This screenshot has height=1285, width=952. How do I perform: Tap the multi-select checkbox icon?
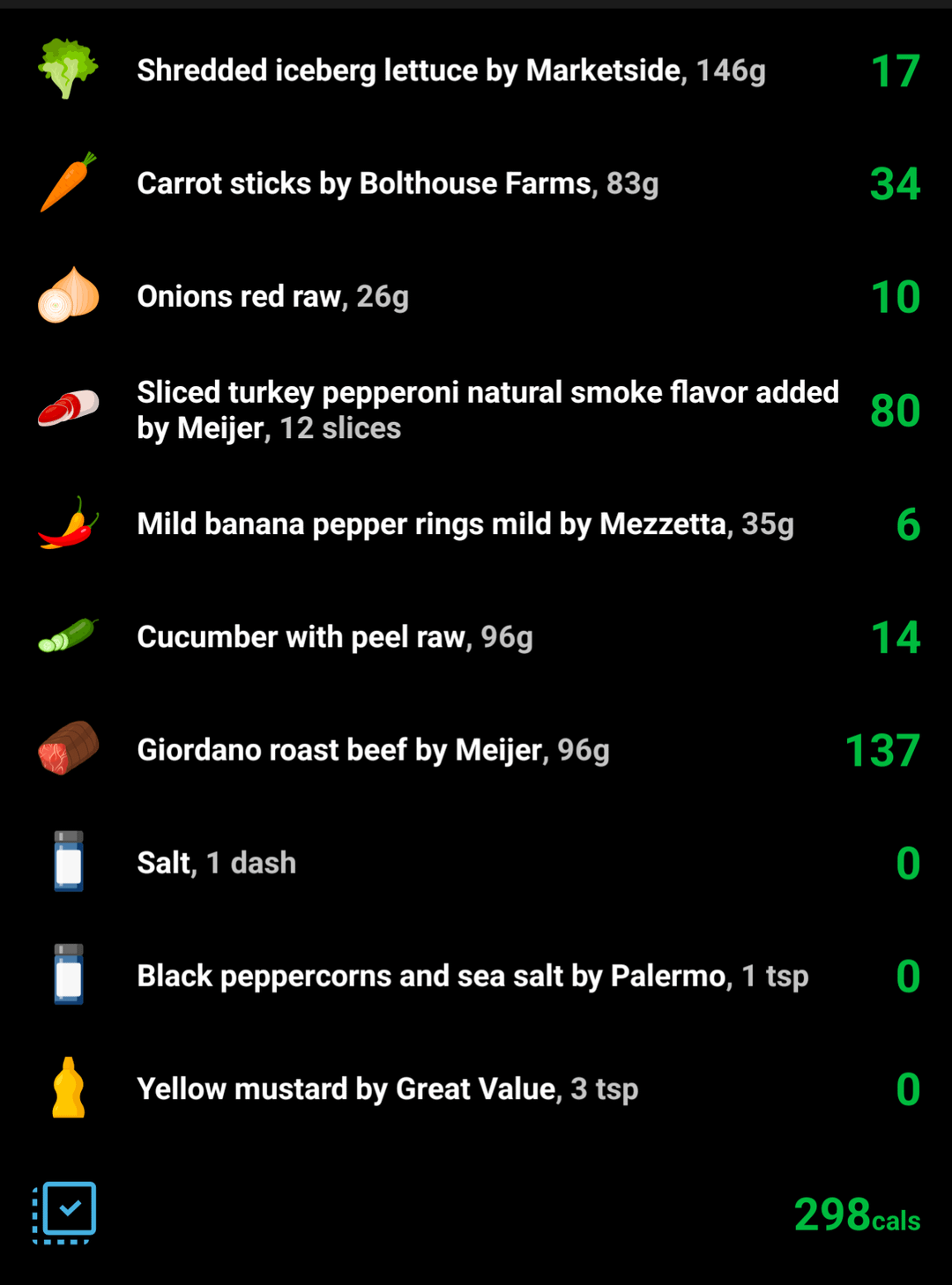(65, 1212)
